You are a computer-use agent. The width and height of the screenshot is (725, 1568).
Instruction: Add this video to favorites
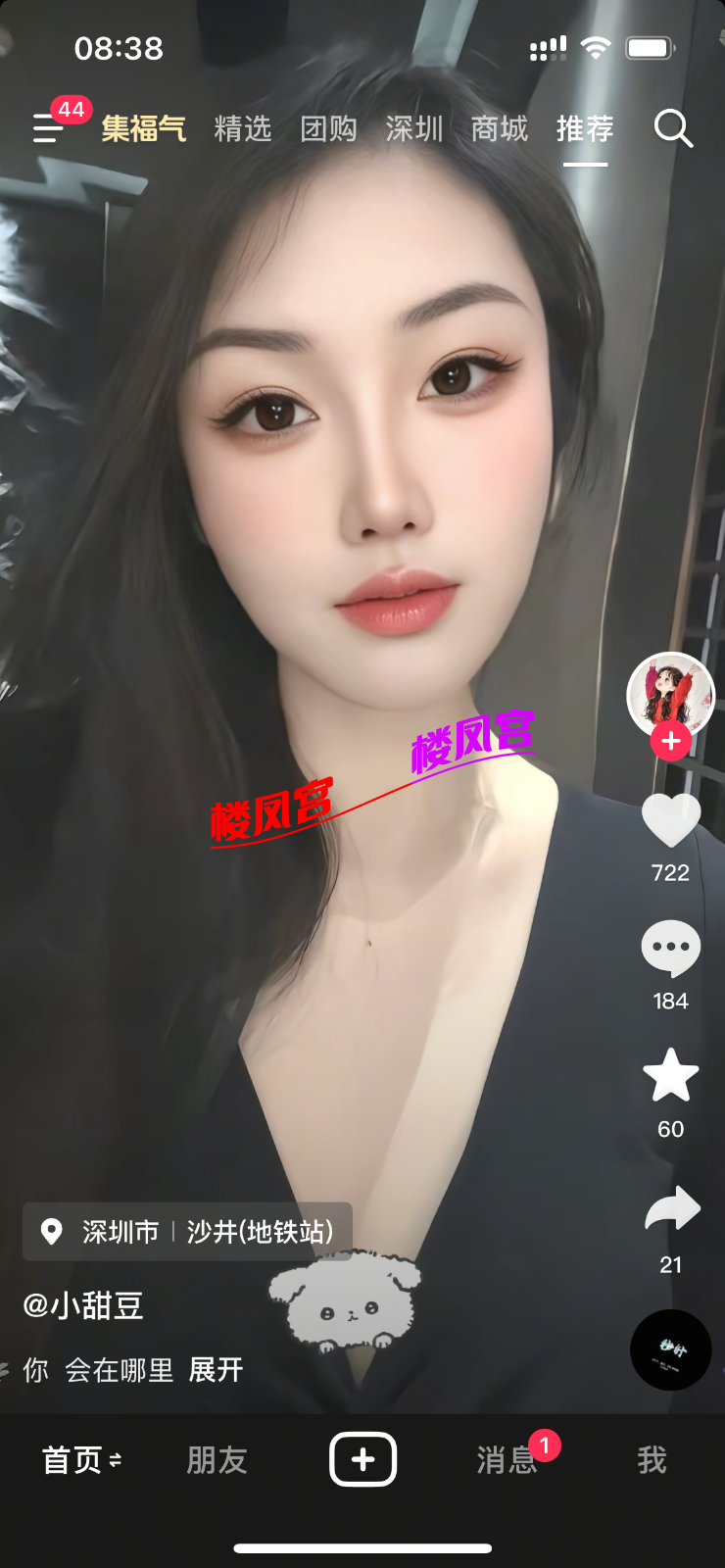click(671, 1075)
